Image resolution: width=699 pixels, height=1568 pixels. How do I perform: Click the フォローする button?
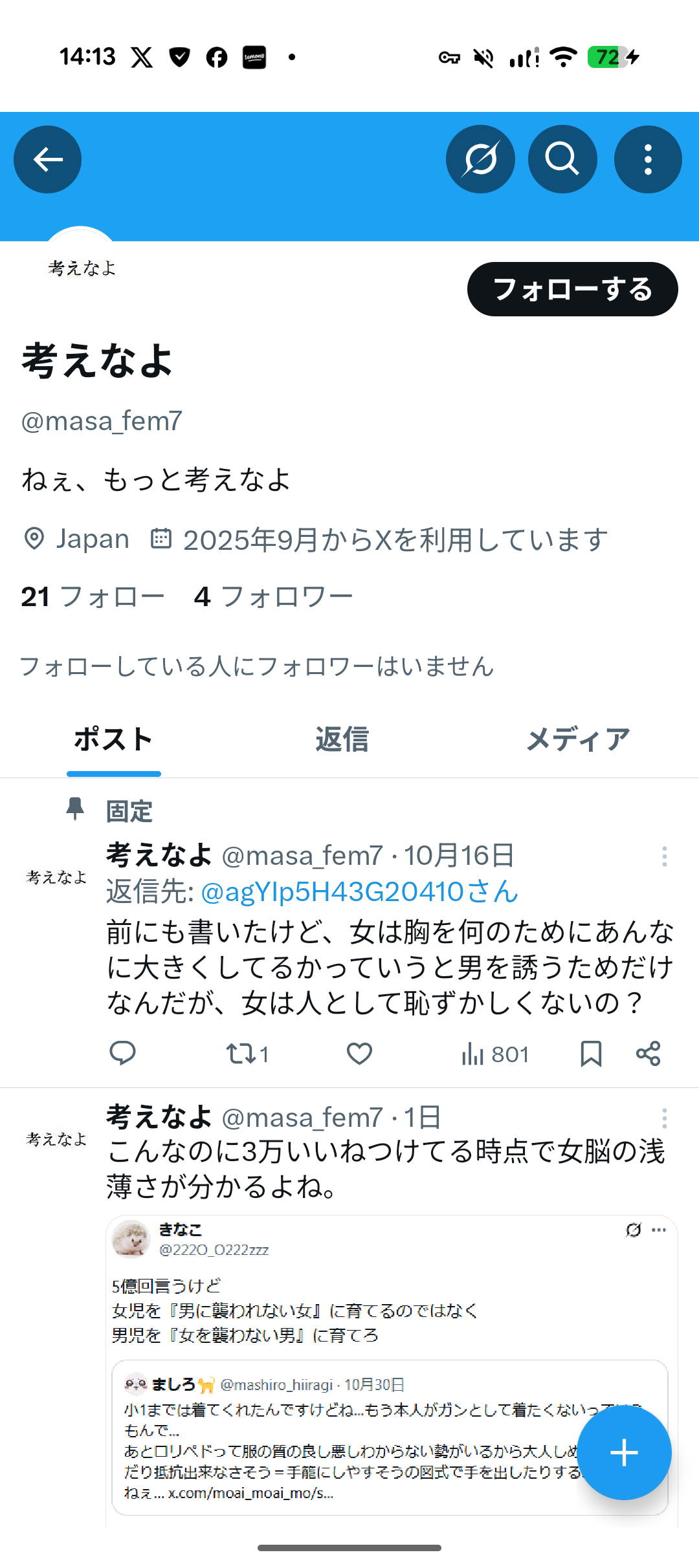point(572,289)
